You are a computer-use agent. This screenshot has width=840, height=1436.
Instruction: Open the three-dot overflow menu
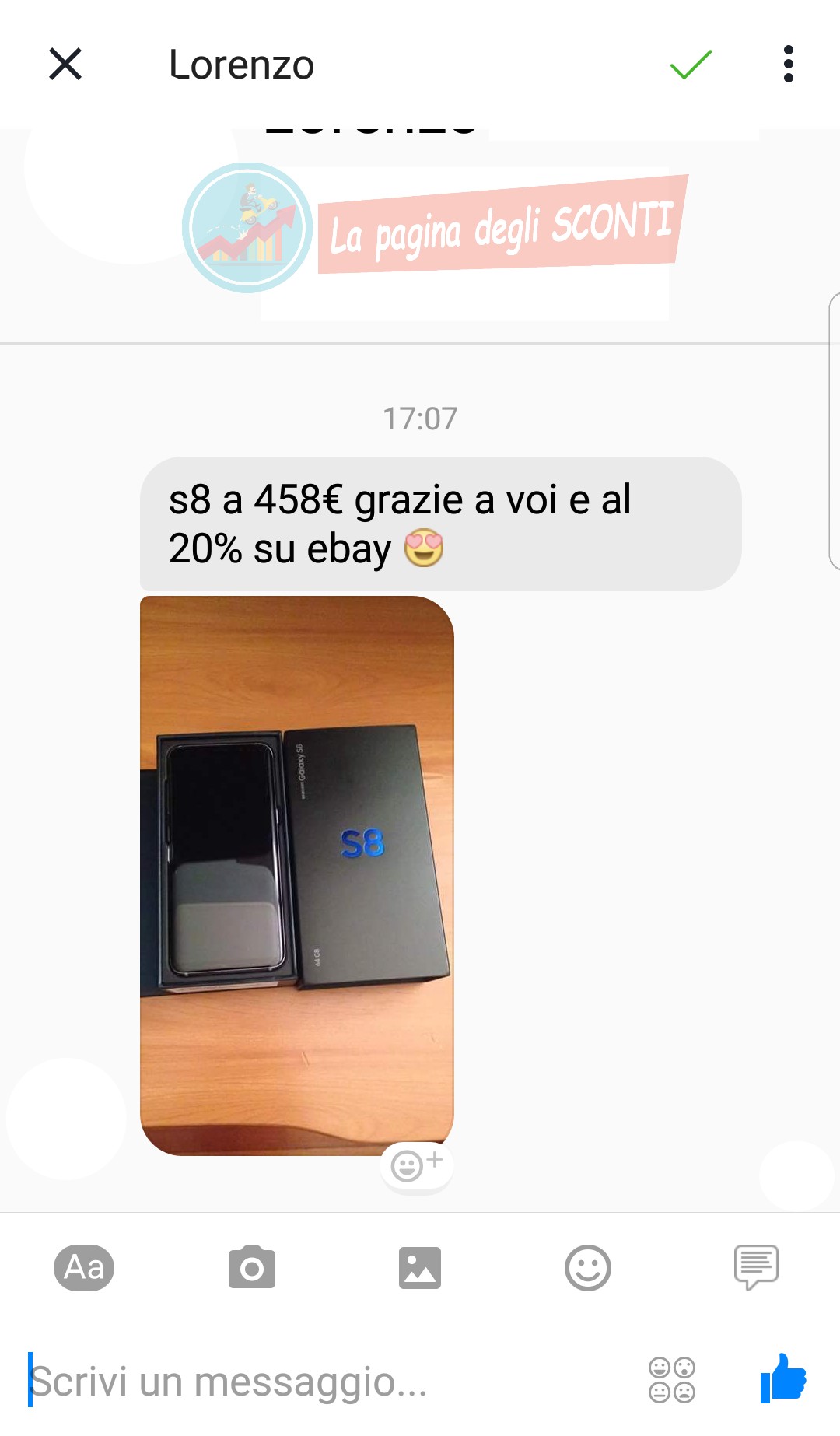point(788,64)
